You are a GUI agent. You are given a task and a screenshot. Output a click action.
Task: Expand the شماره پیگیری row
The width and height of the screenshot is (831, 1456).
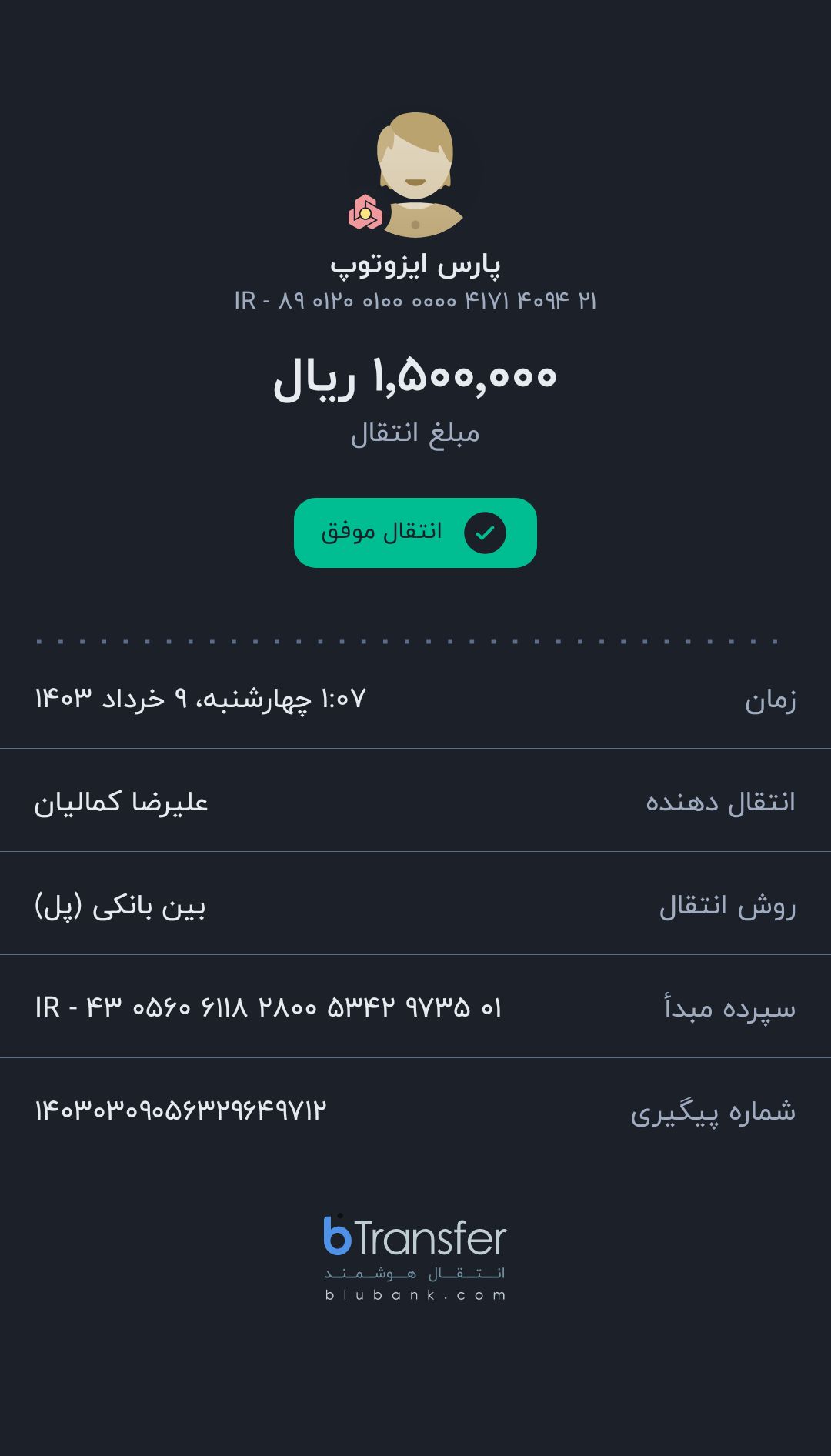(415, 1108)
